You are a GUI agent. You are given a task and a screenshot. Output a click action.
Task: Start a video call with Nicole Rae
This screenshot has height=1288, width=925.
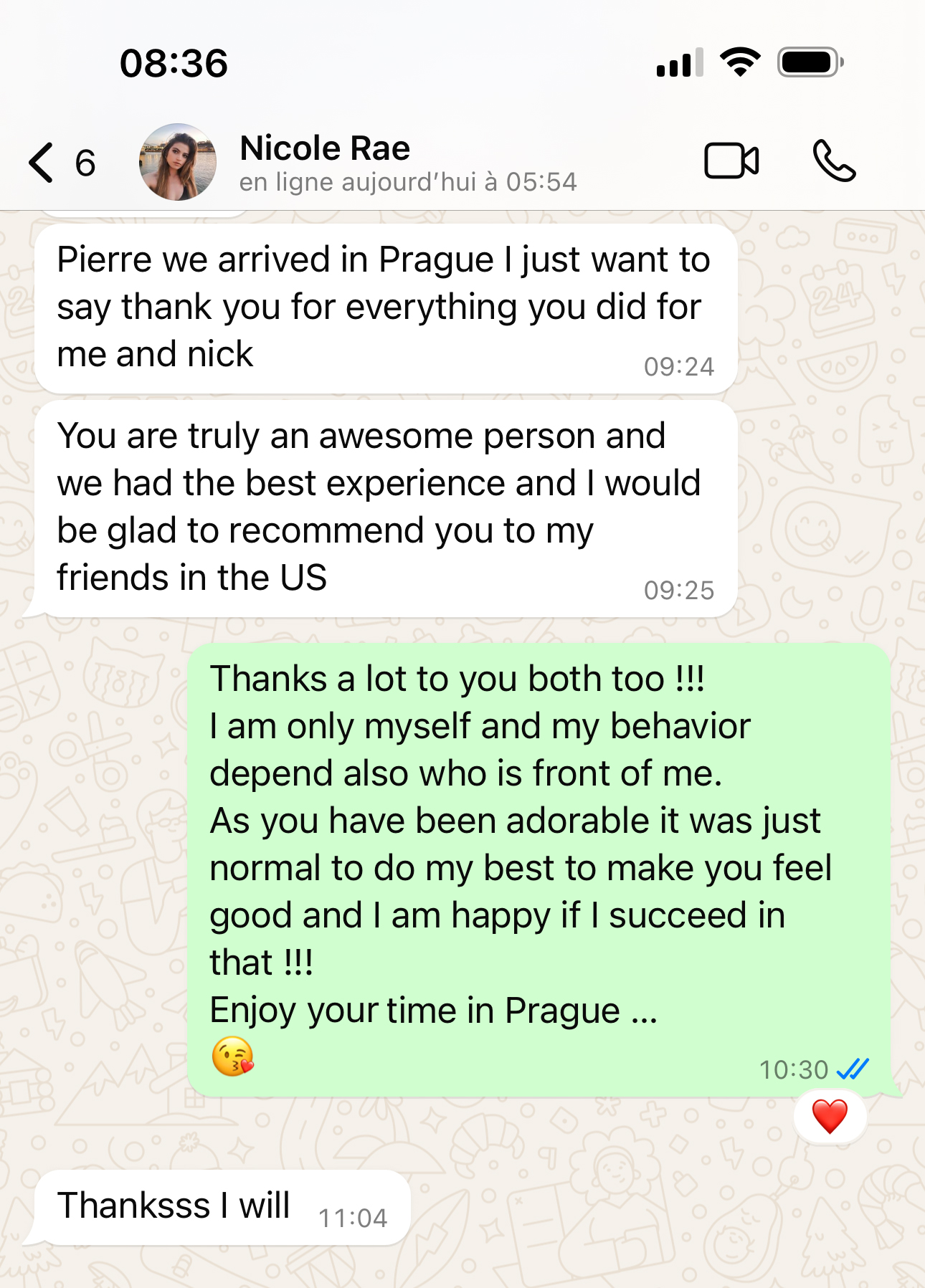point(731,161)
